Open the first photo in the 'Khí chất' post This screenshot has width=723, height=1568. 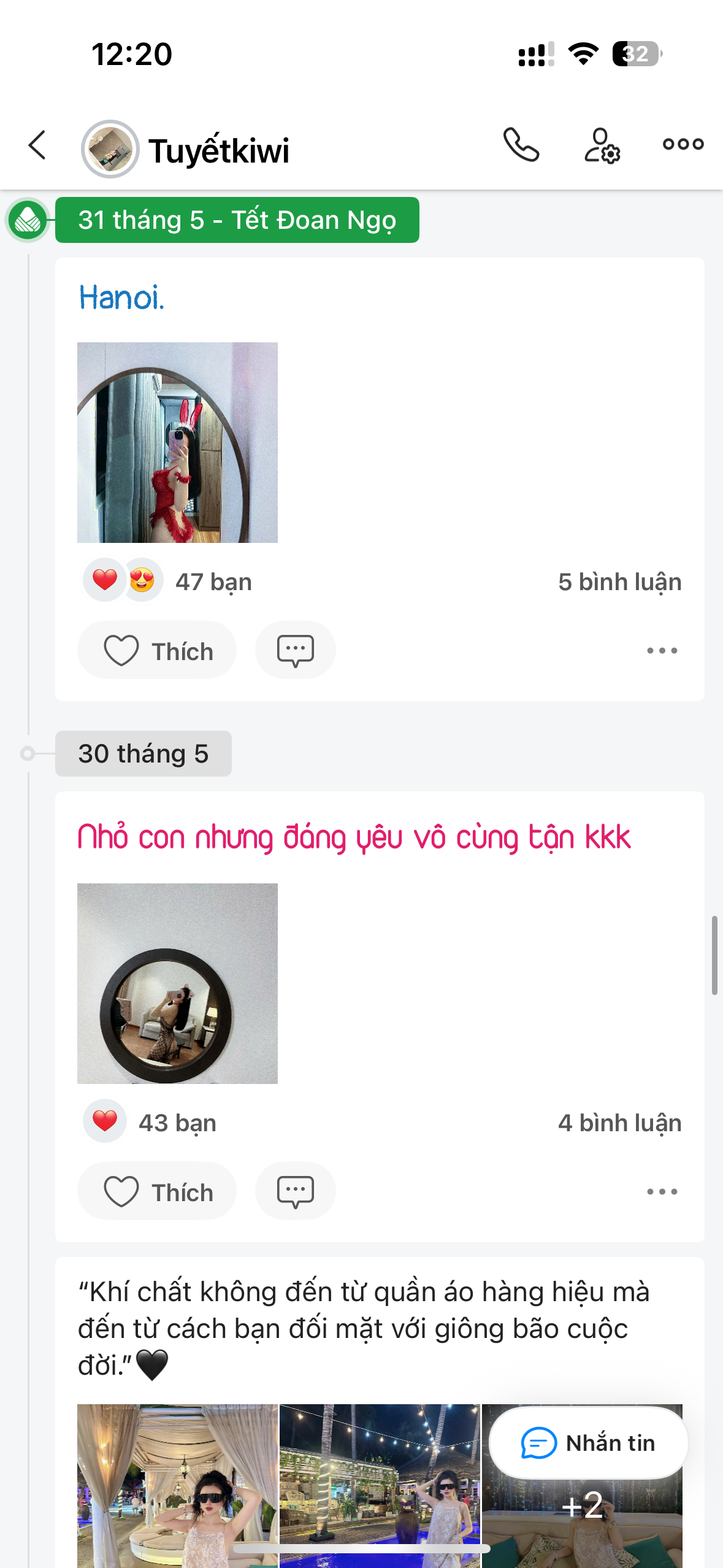click(x=177, y=1485)
